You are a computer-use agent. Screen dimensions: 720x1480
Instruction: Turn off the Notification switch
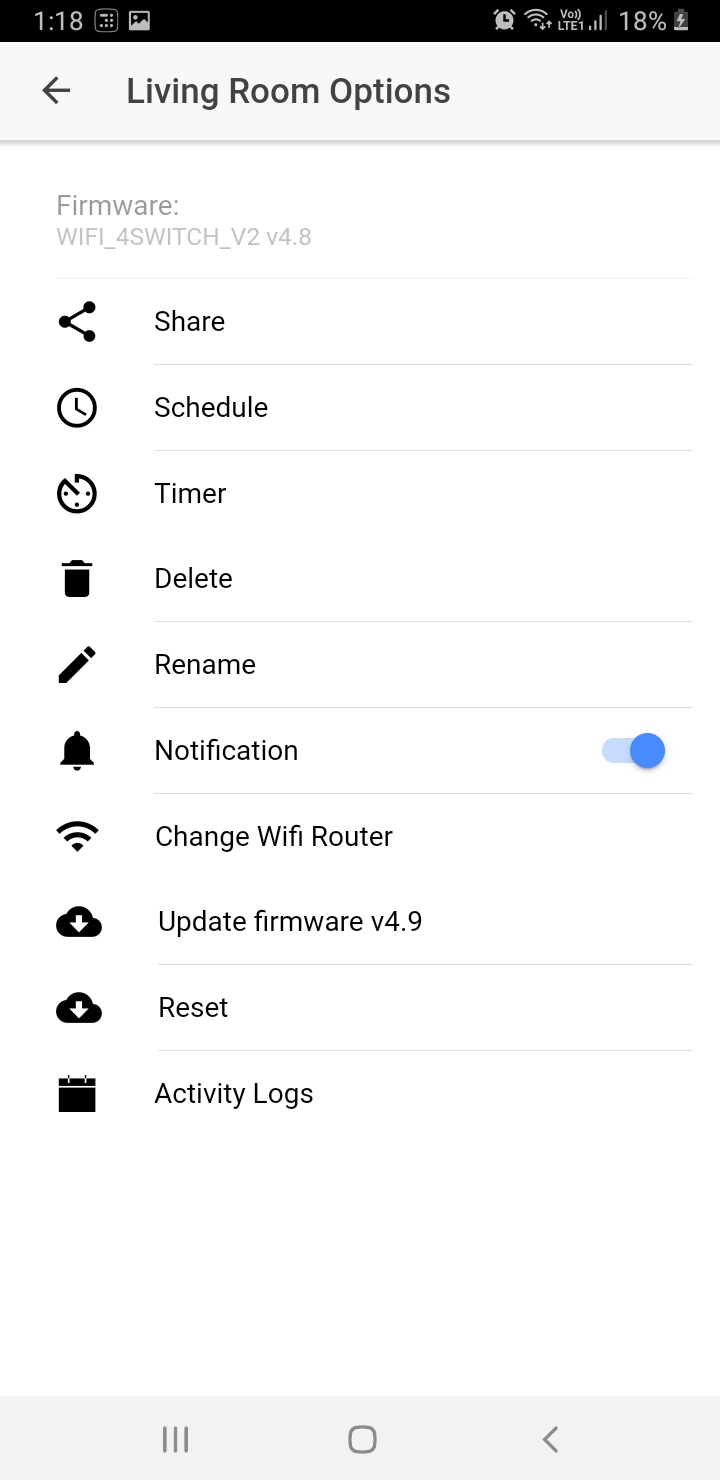point(633,750)
